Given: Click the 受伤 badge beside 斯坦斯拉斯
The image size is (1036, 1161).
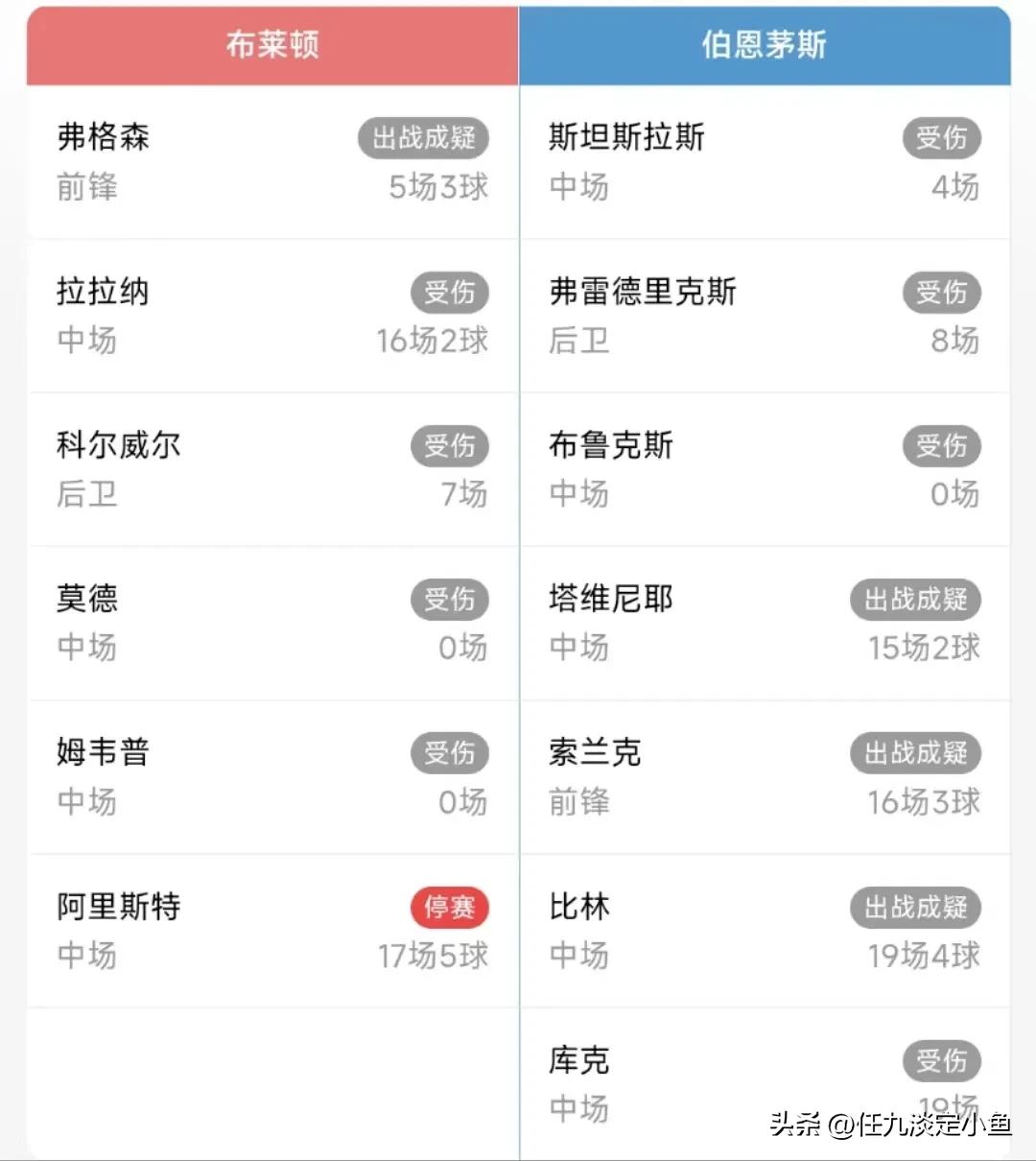Looking at the screenshot, I should point(941,137).
